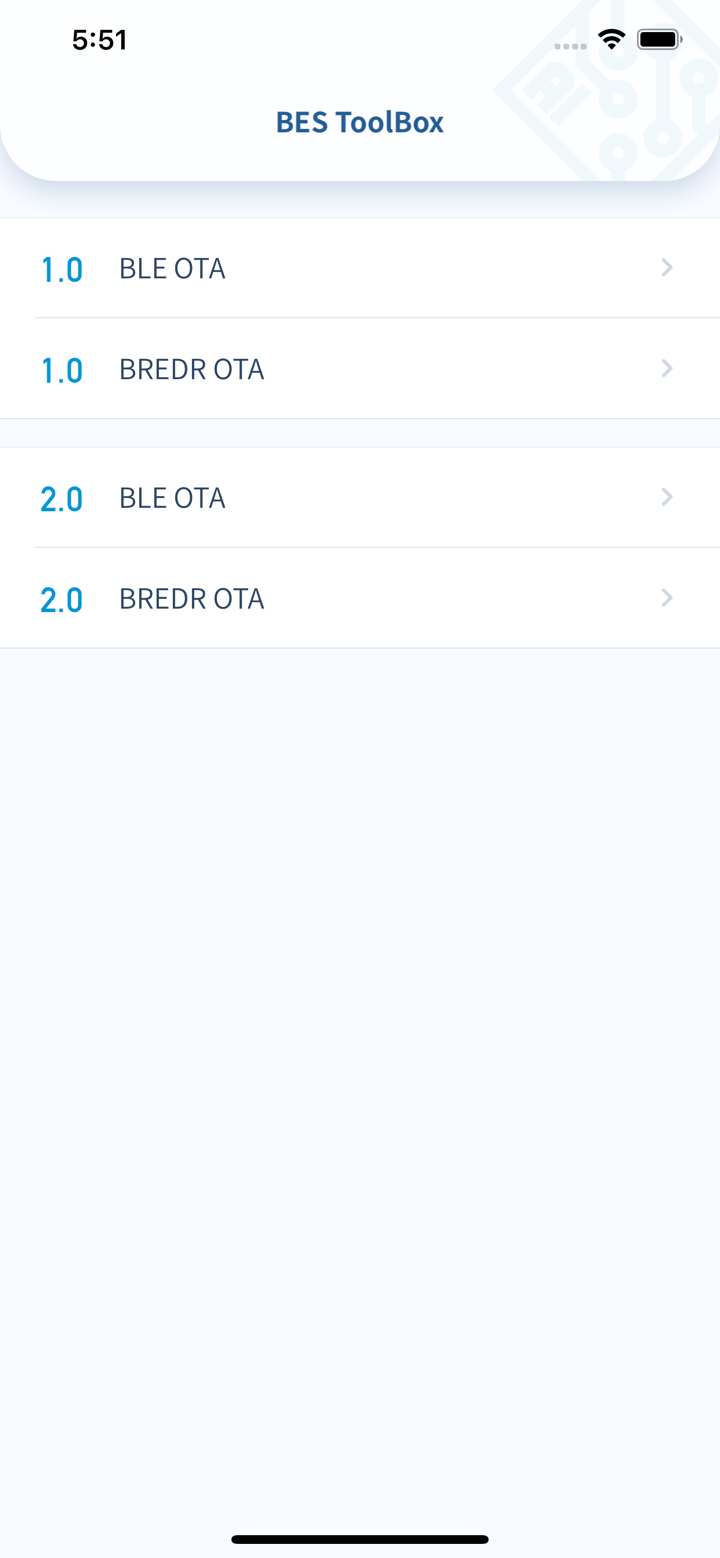
Task: Click the BES ToolBox title
Action: tap(360, 121)
